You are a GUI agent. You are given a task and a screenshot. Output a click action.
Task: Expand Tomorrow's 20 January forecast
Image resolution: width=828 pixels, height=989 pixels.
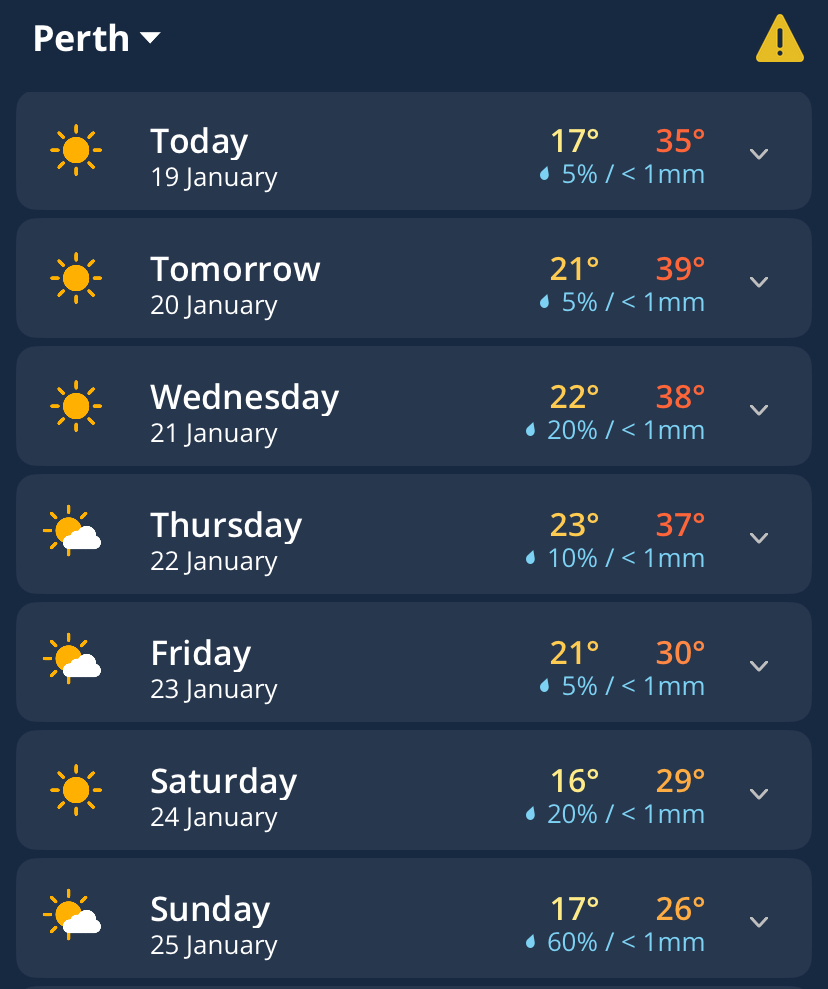(x=759, y=282)
